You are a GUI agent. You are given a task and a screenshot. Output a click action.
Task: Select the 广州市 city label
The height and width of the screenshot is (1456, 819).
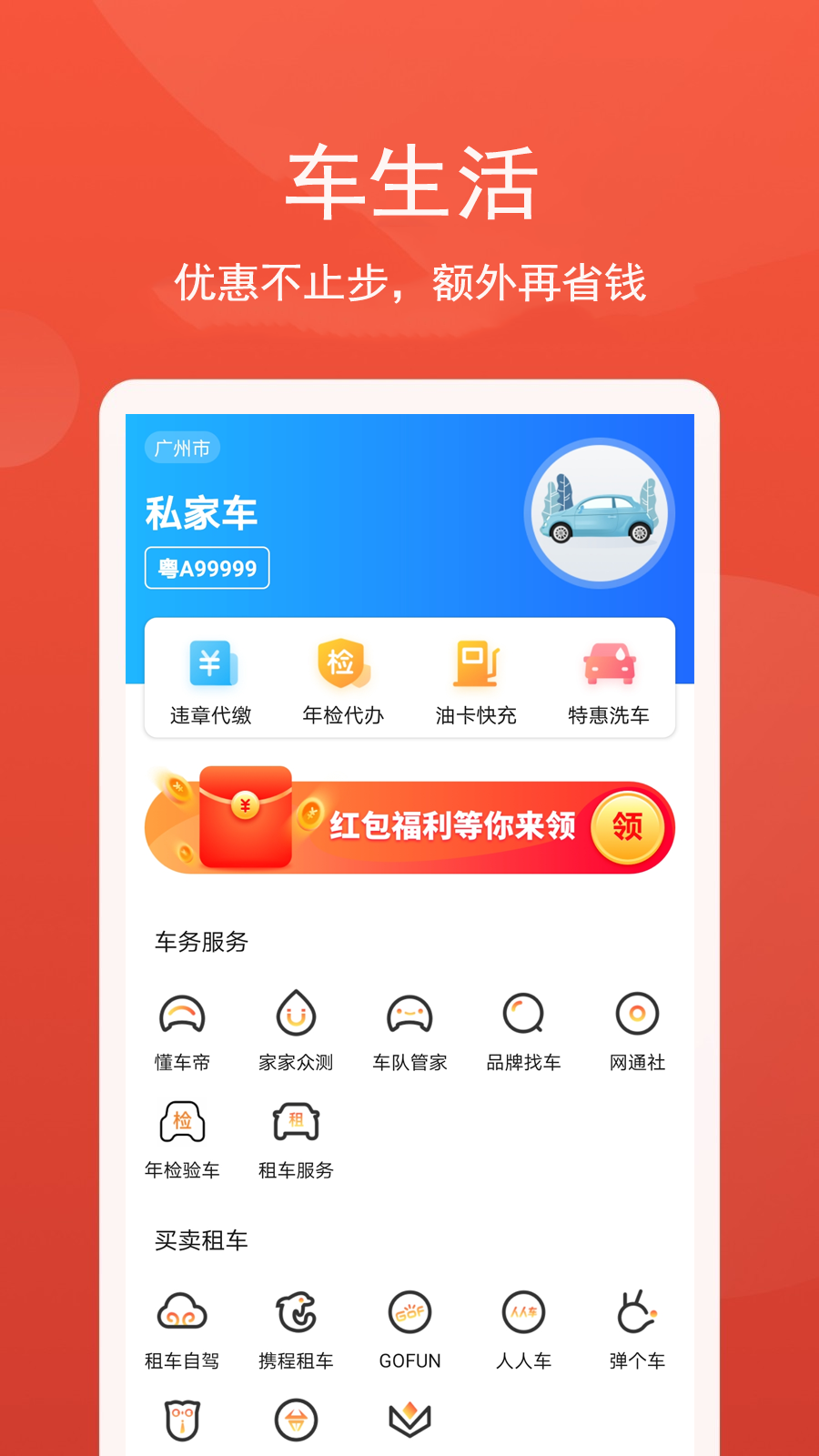[x=182, y=448]
